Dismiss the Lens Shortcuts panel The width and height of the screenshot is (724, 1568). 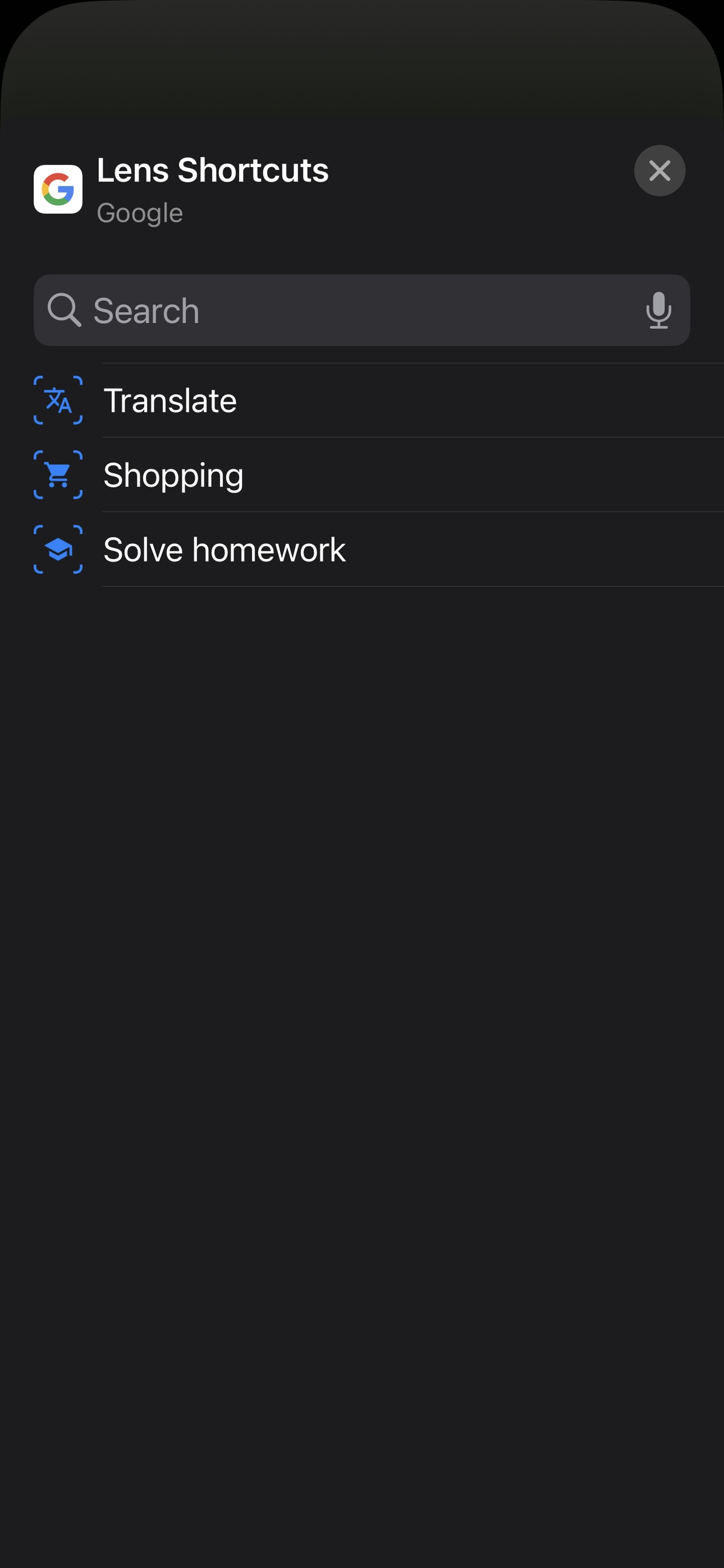(x=659, y=171)
